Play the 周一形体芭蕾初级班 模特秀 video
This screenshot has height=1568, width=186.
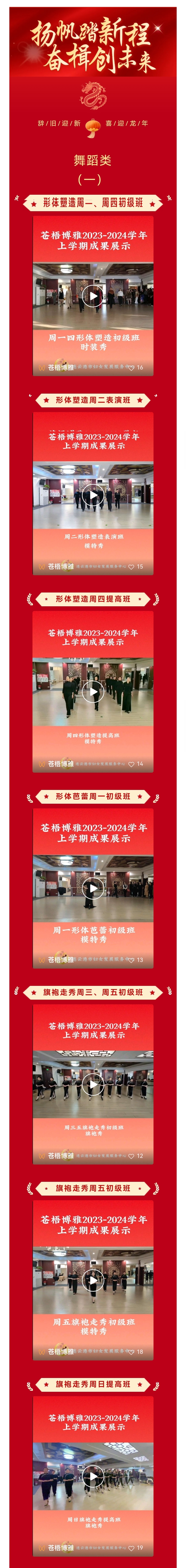tap(93, 888)
